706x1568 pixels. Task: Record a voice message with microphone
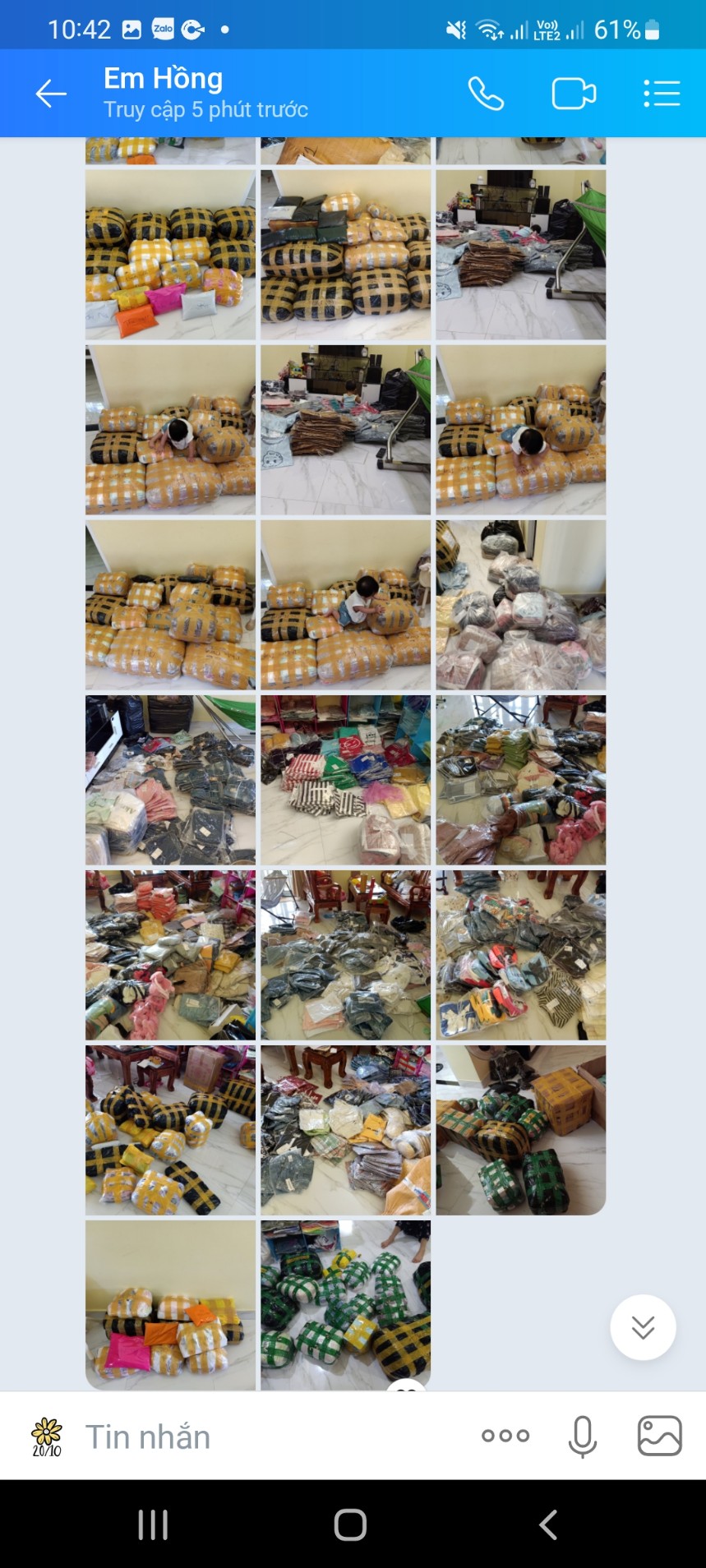tap(583, 1437)
